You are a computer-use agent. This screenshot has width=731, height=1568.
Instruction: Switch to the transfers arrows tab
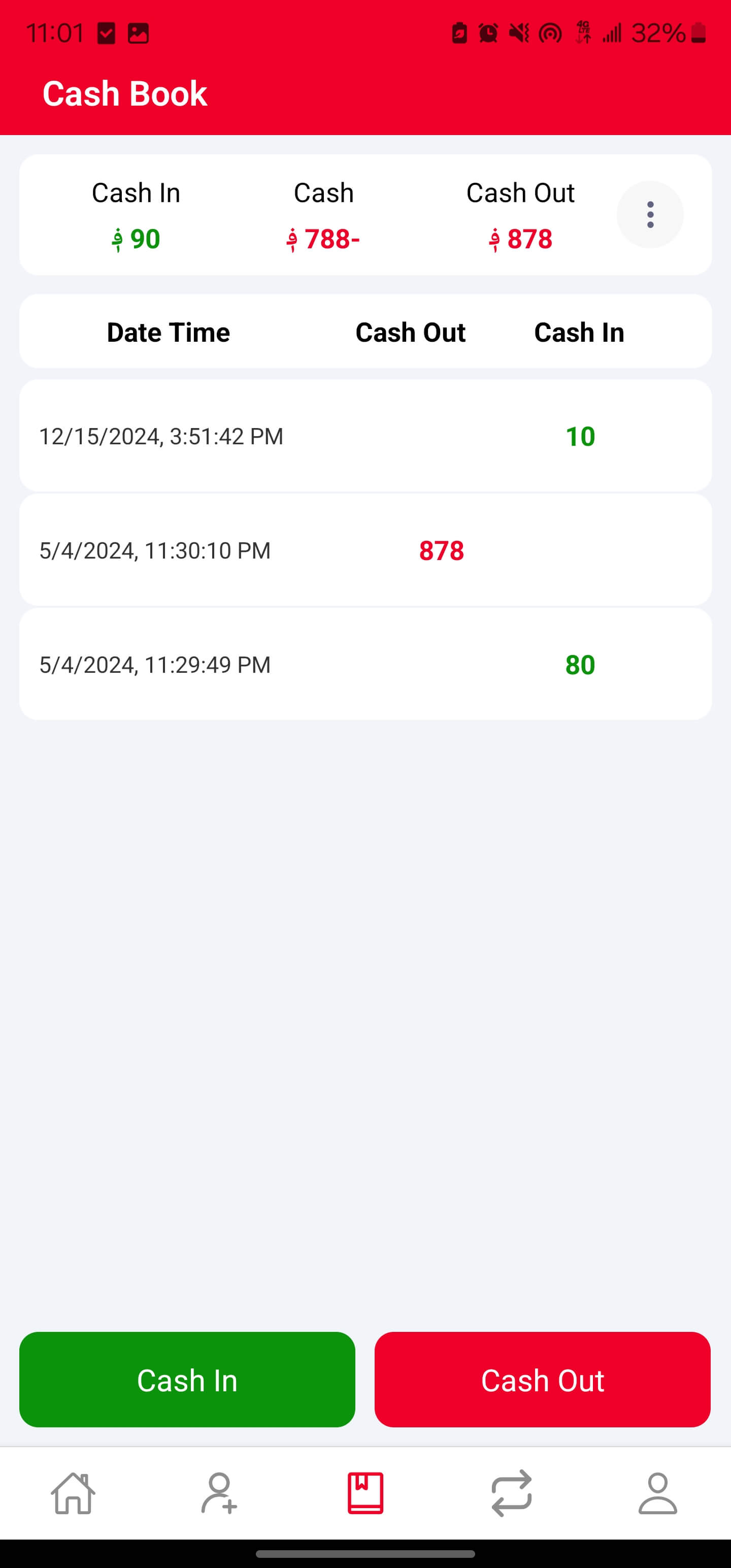click(511, 1493)
